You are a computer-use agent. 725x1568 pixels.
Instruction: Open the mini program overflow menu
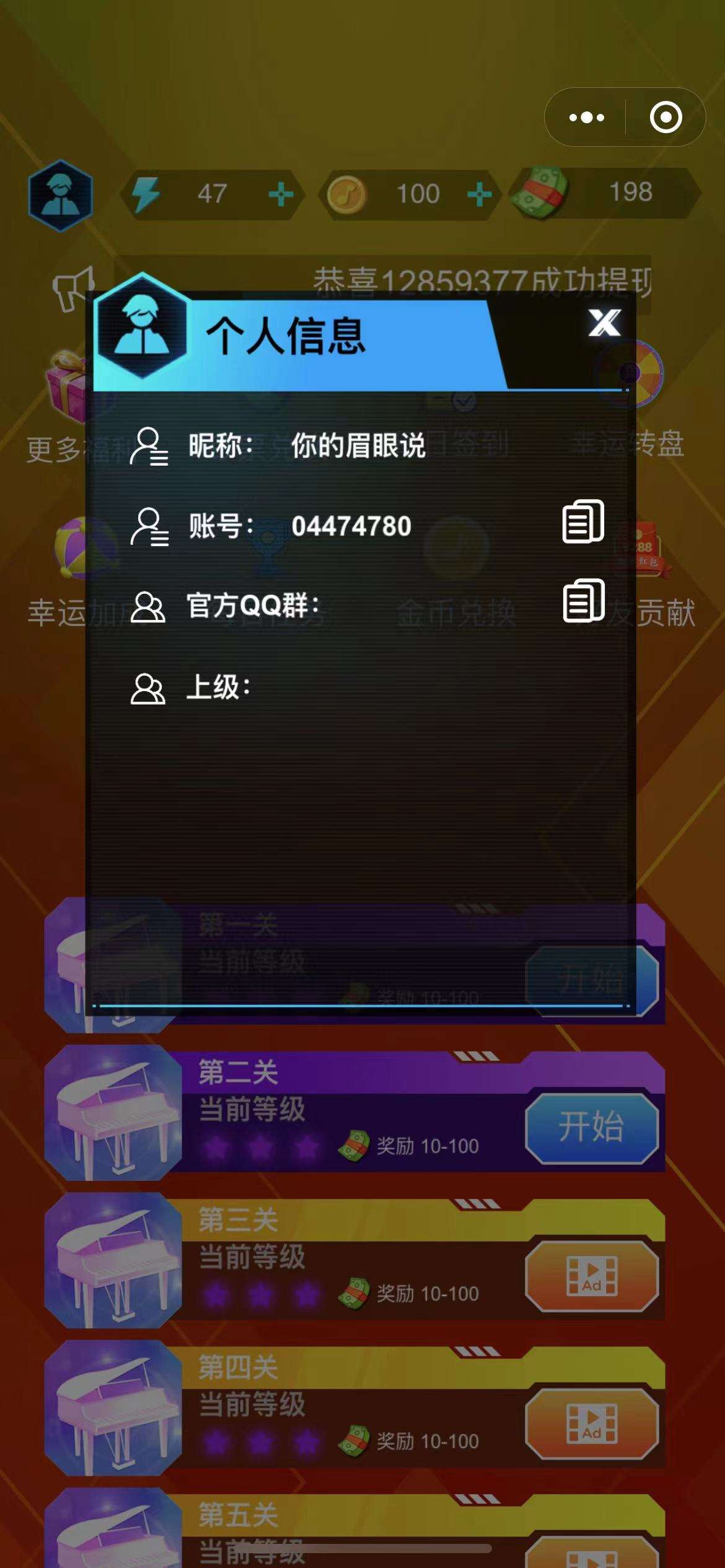click(x=586, y=118)
